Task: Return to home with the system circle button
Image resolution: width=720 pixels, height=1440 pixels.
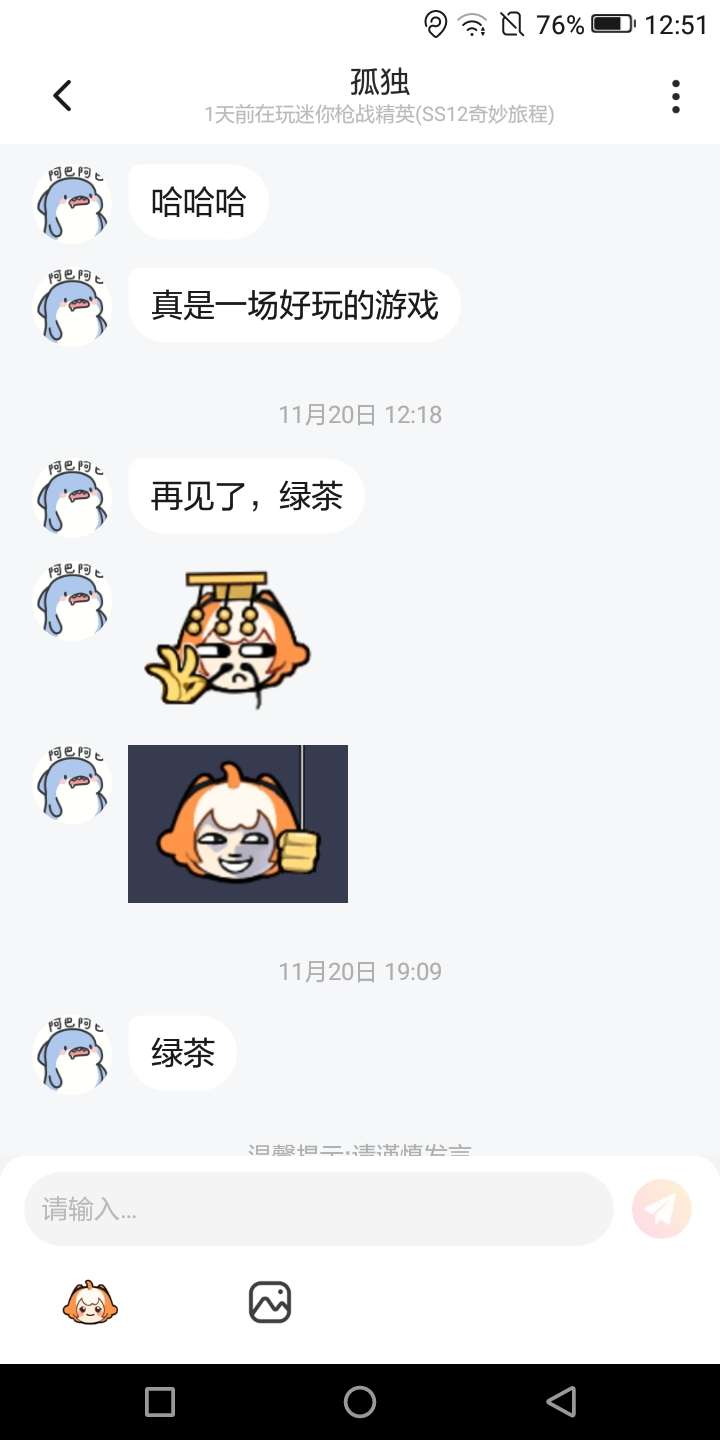Action: (x=360, y=1402)
